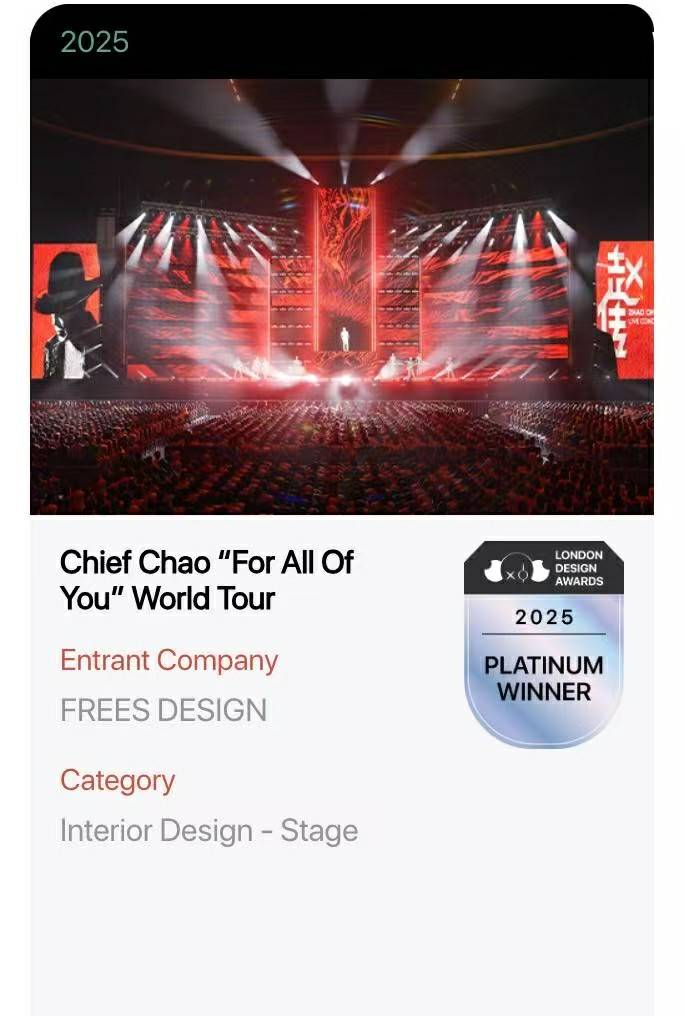Open the Chief Chao World Tour winner card
685x1016 pixels.
point(207,580)
